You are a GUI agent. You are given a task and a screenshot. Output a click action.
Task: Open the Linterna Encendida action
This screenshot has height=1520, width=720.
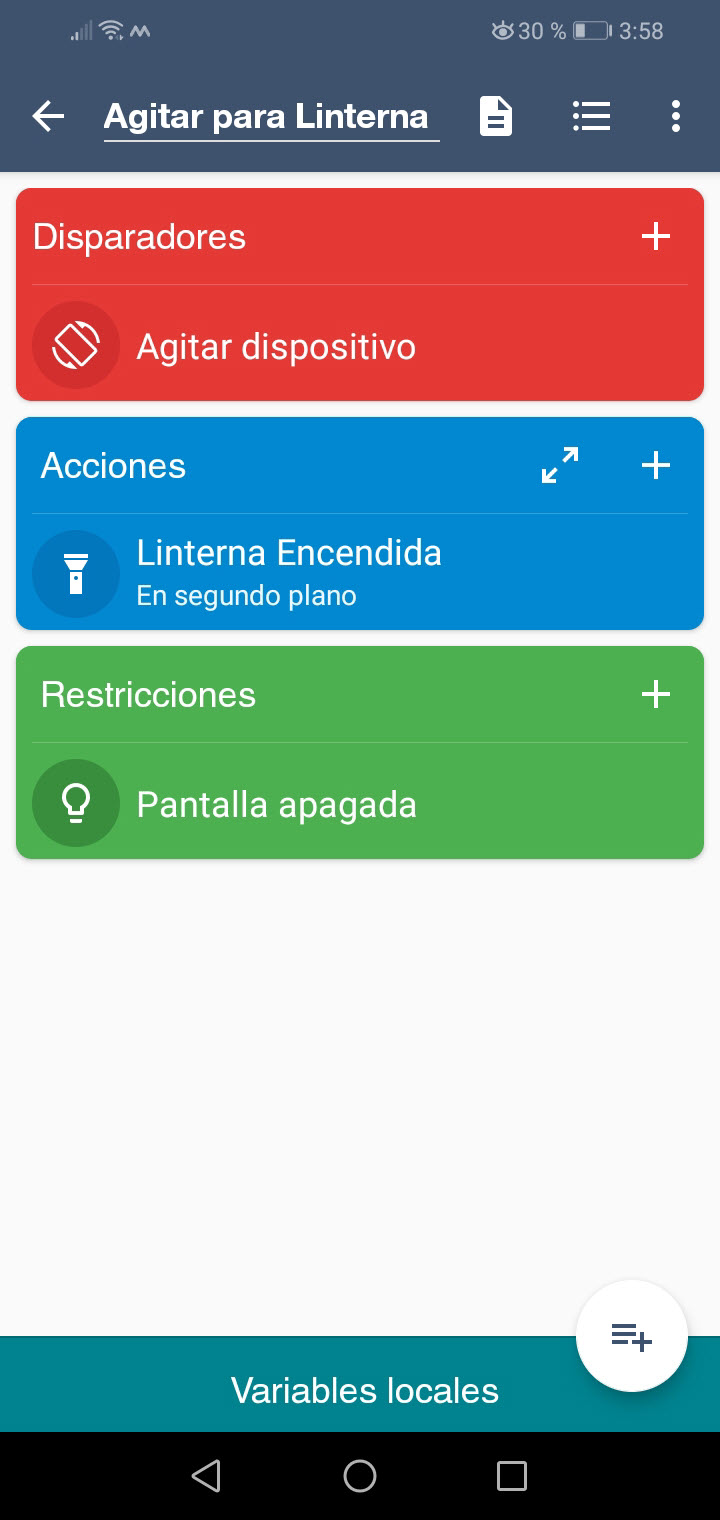360,574
